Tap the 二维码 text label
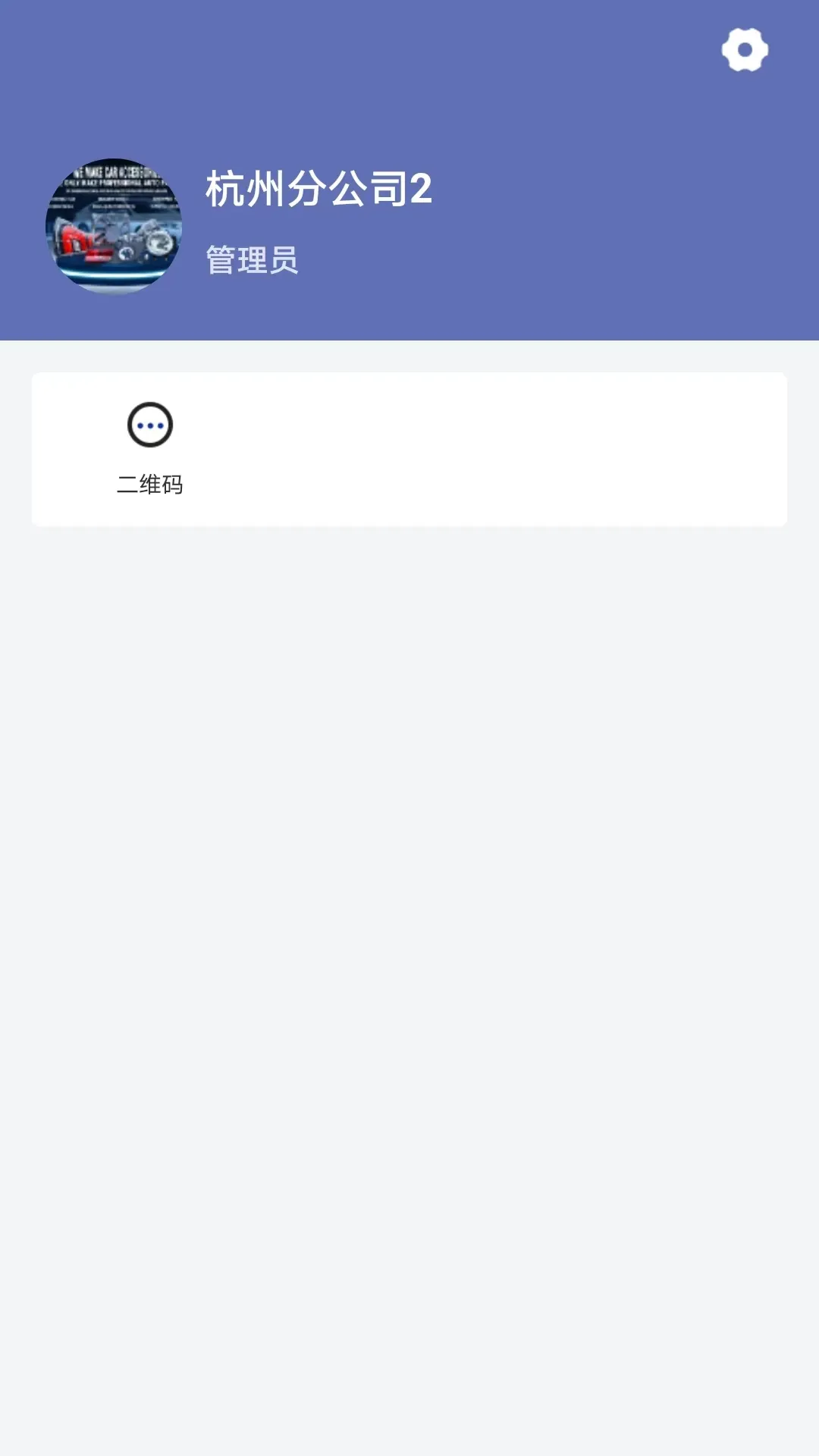Image resolution: width=819 pixels, height=1456 pixels. (151, 484)
